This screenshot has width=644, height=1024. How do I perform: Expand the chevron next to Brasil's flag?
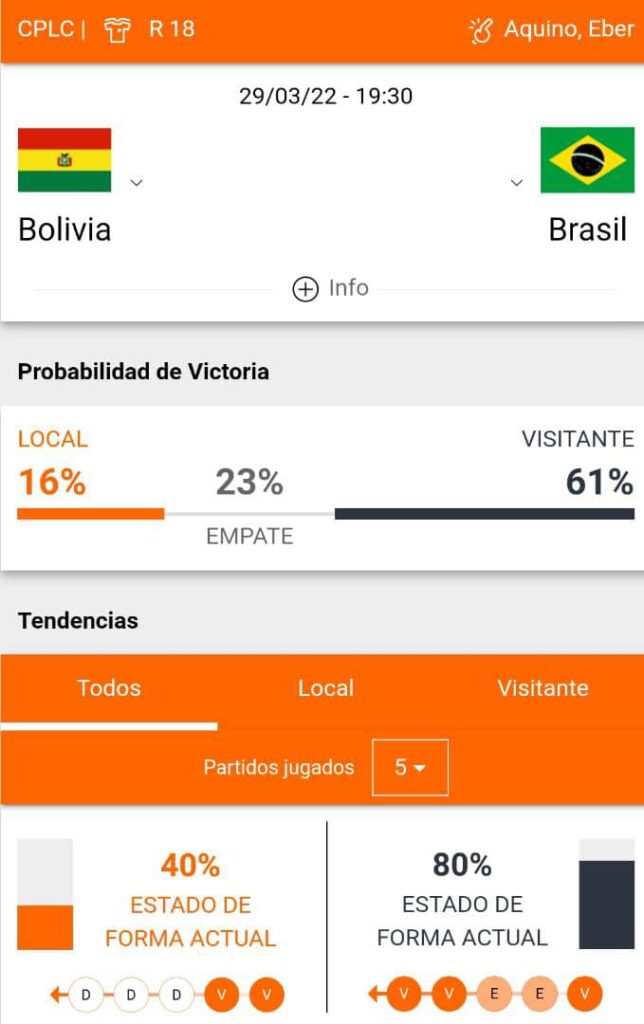click(x=516, y=182)
